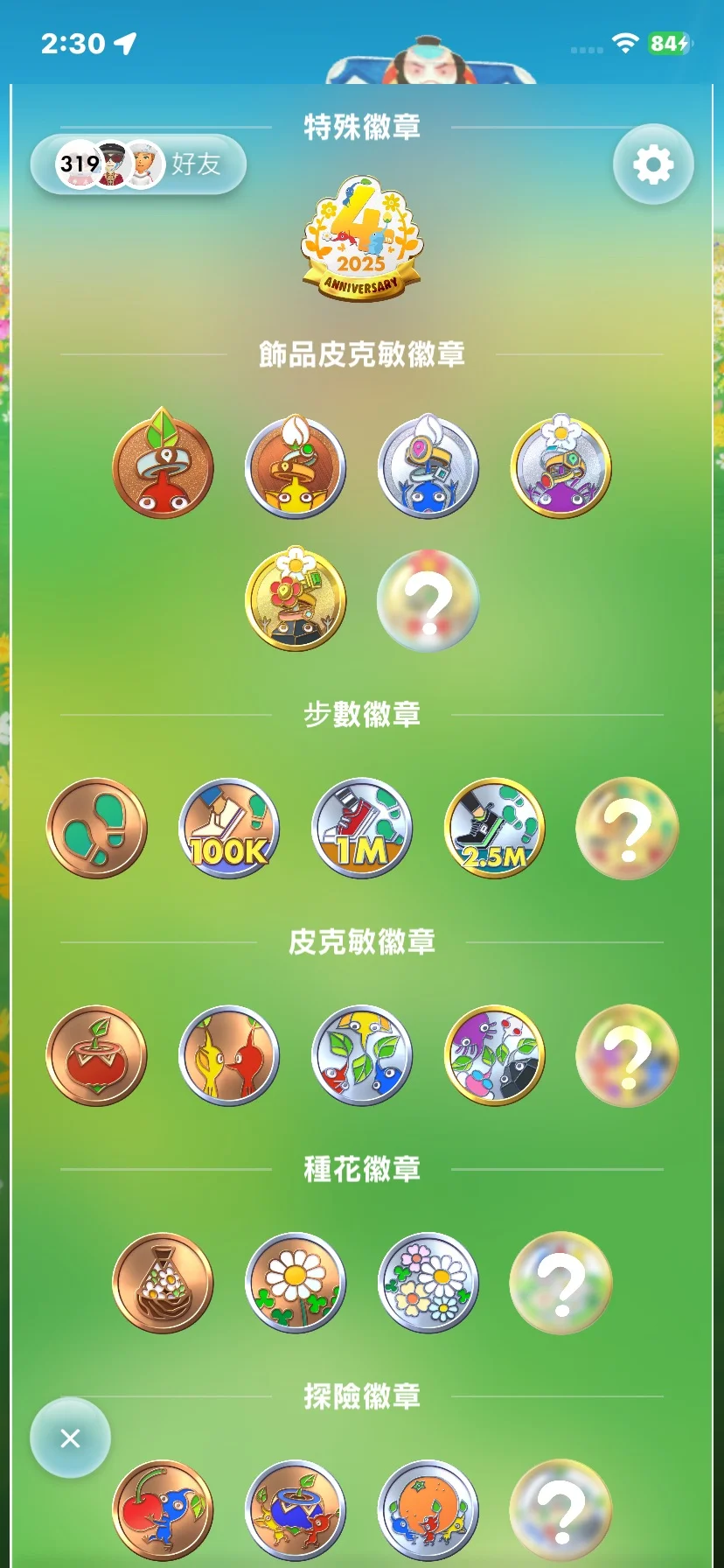724x1568 pixels.
Task: Open the cherry expedition badge
Action: coord(163,1510)
